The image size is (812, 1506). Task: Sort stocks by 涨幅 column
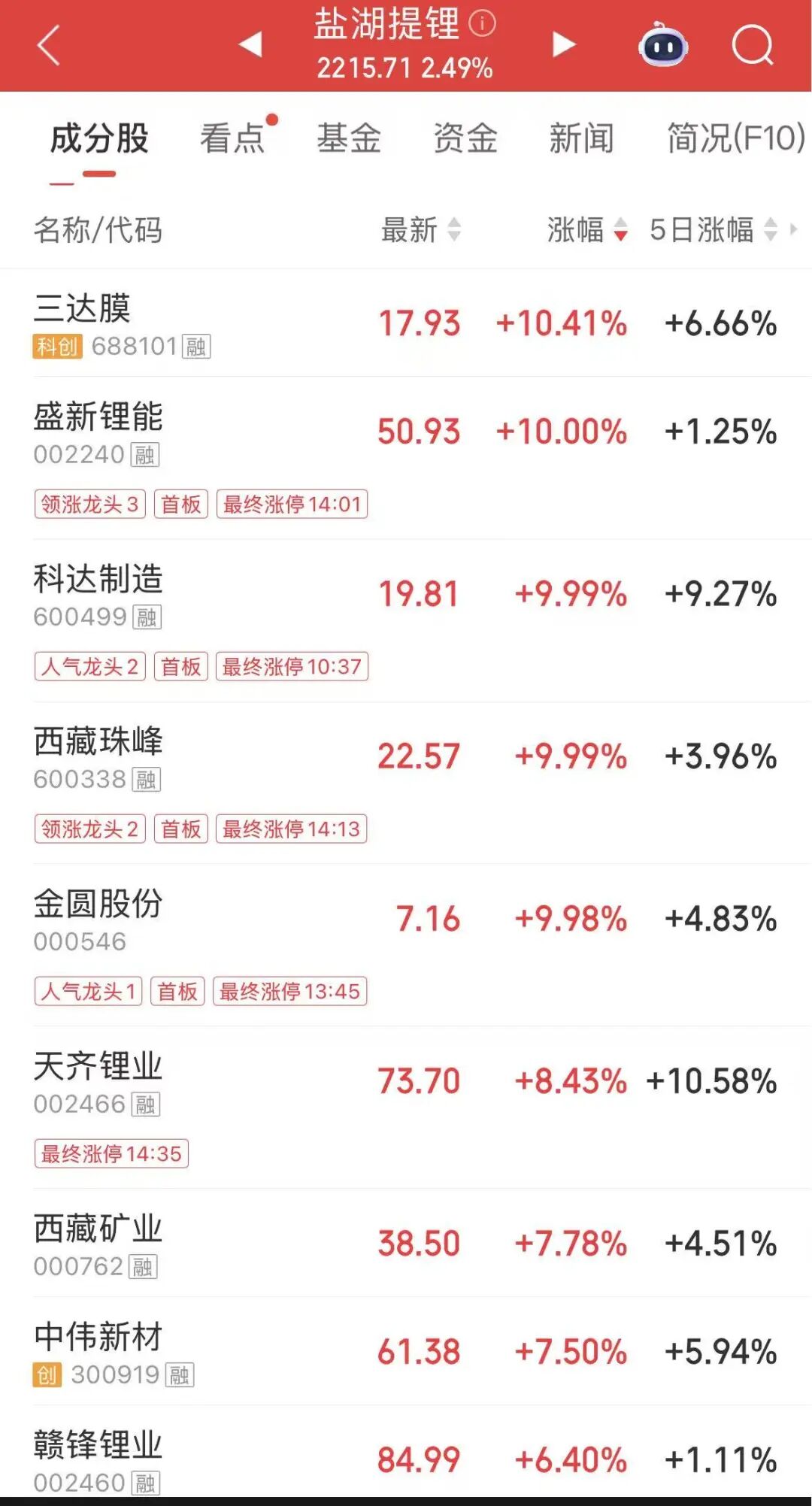[x=586, y=230]
